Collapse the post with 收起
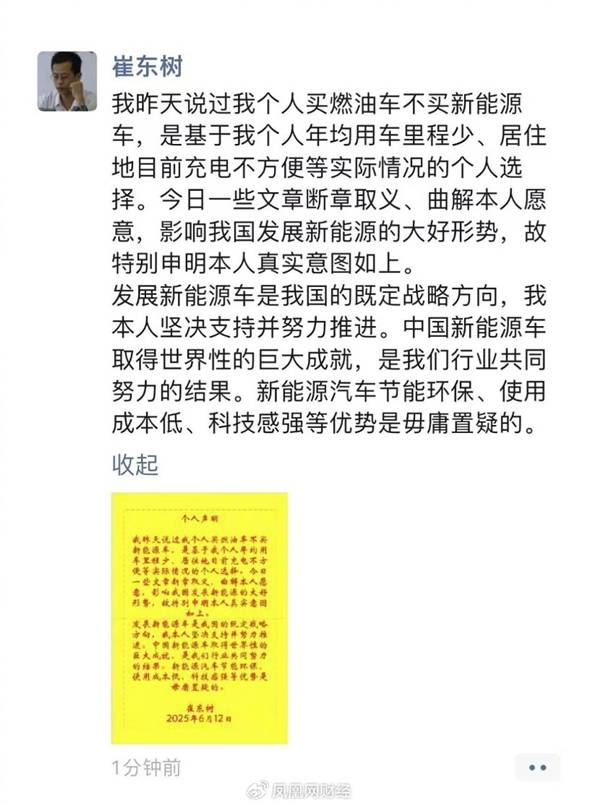Viewport: 600px width, 805px height. (135, 465)
